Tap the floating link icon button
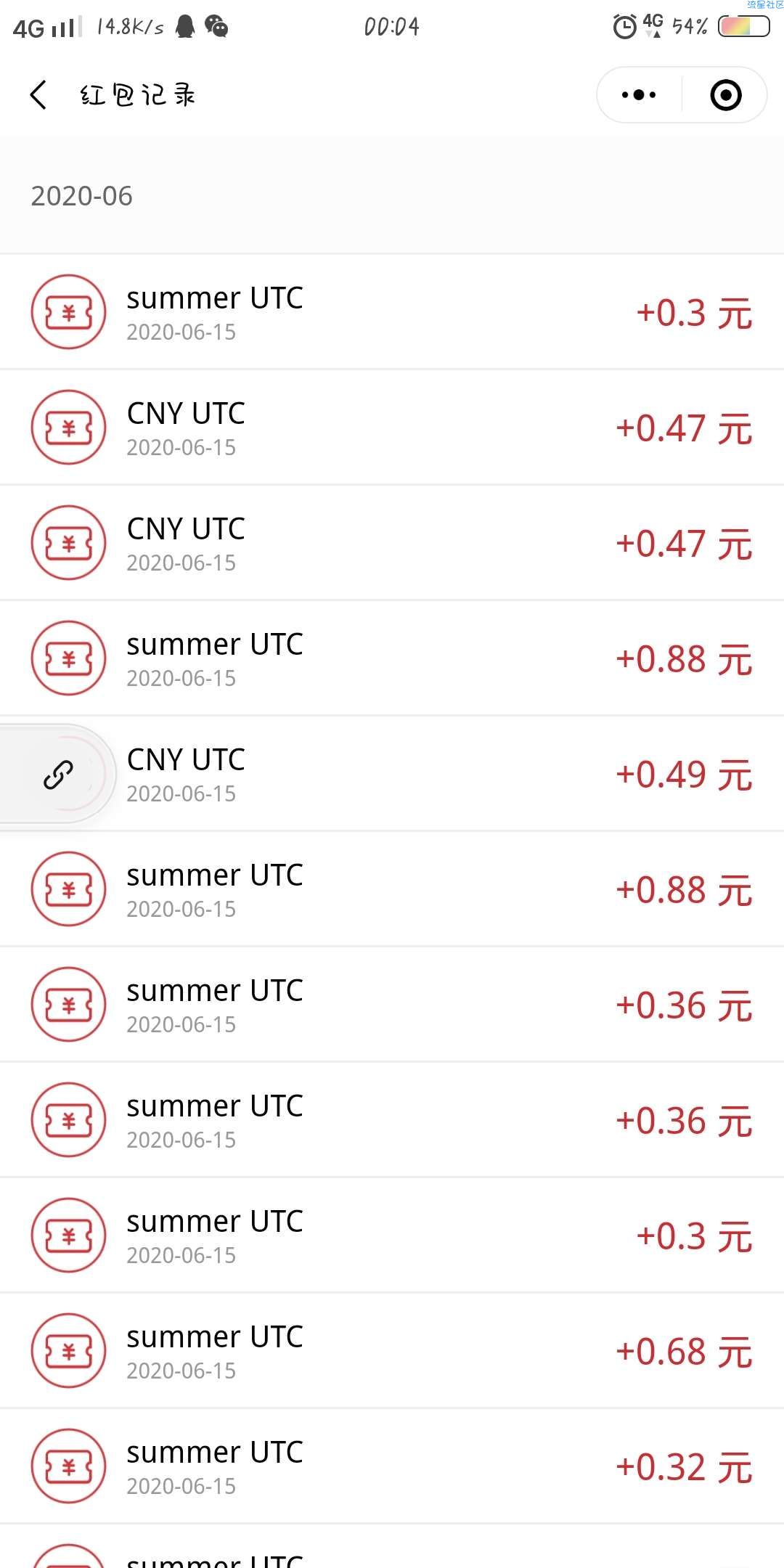 tap(58, 775)
